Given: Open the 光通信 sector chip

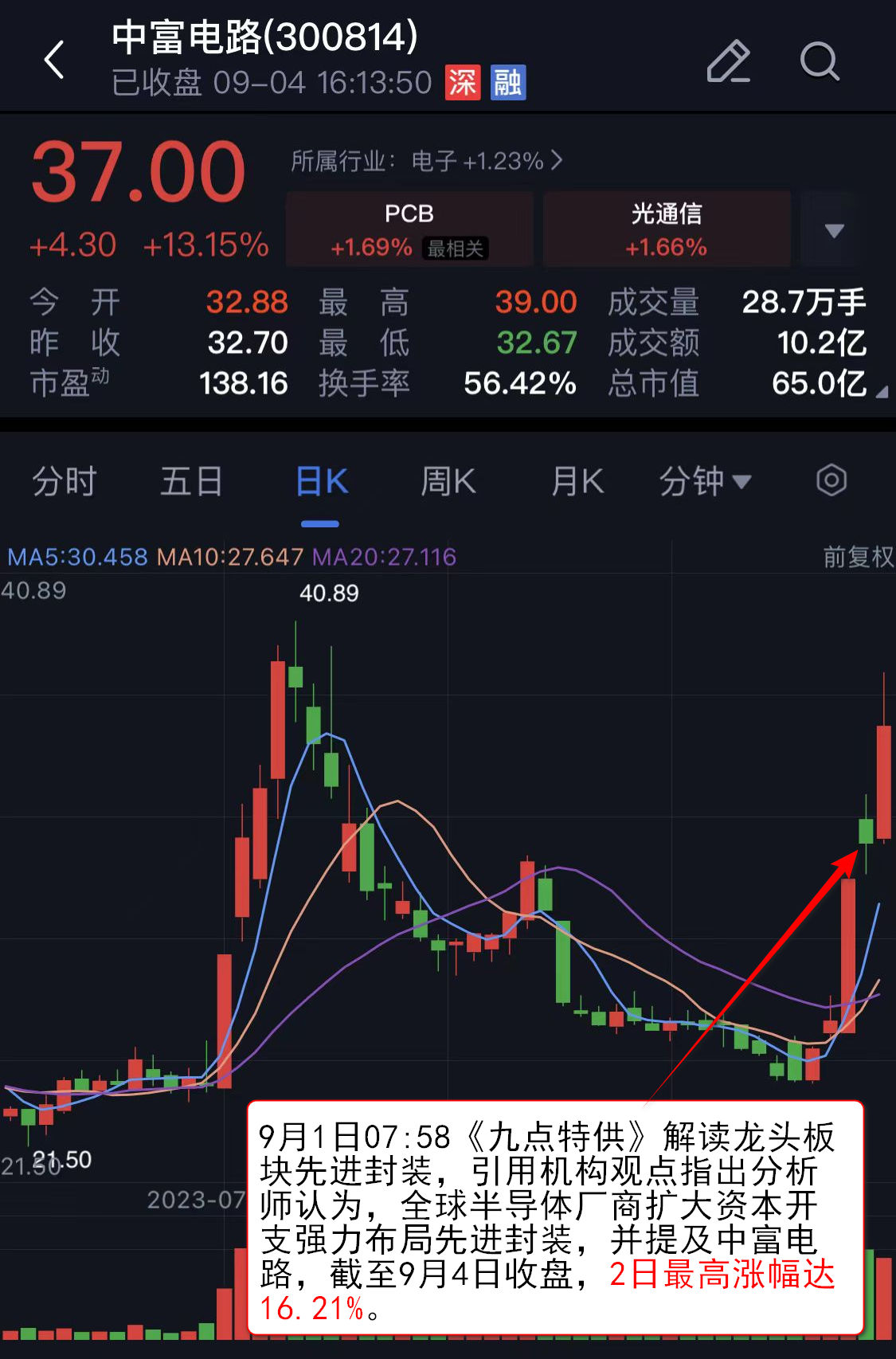Looking at the screenshot, I should [667, 229].
